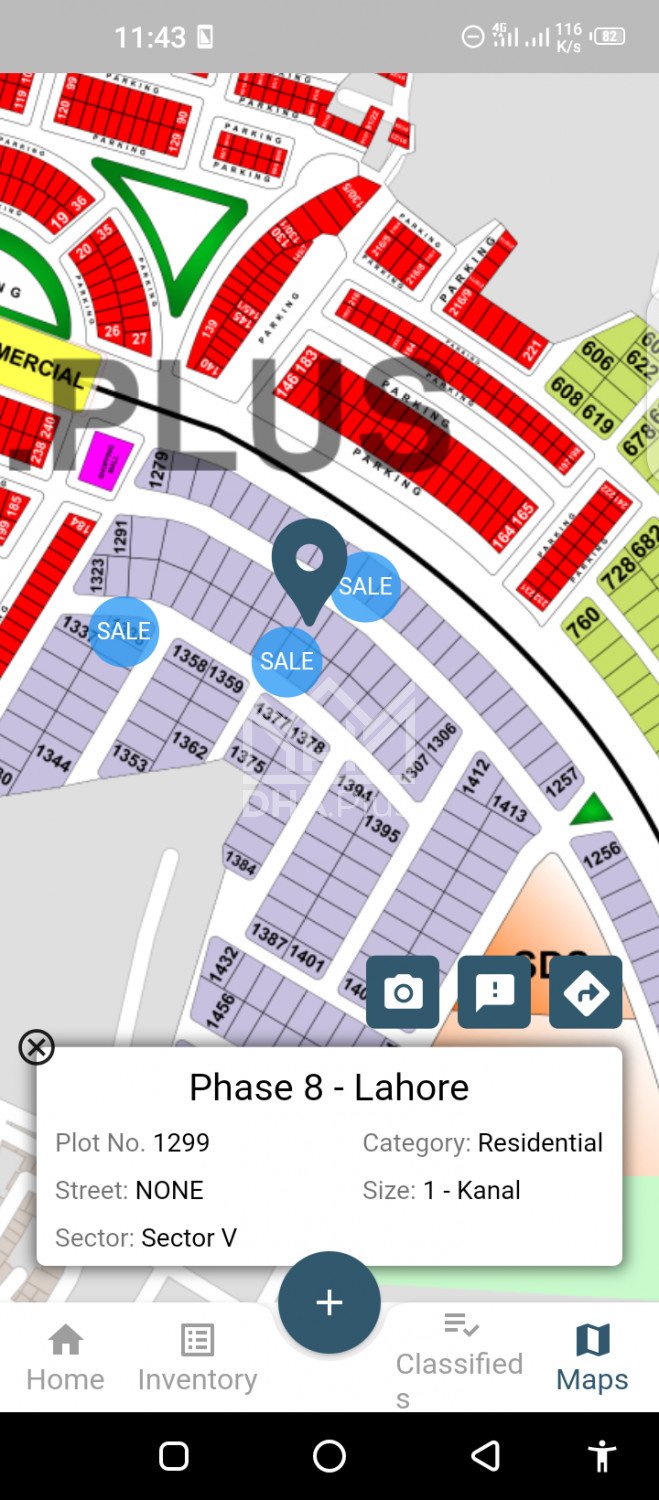Switch to the Inventory tab

197,1356
